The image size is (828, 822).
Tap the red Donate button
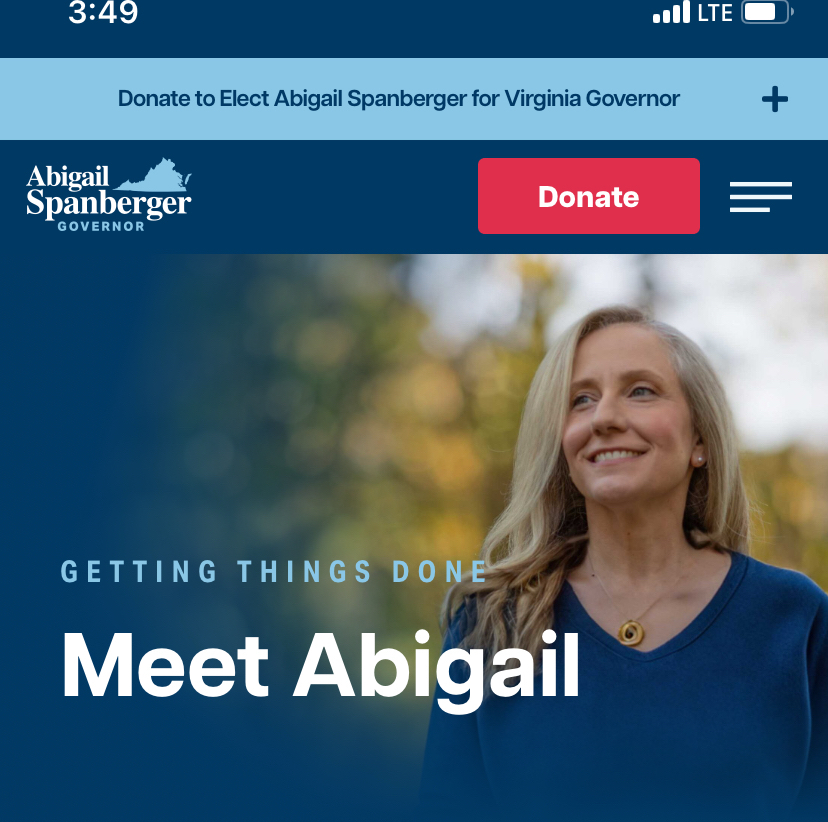coord(588,196)
